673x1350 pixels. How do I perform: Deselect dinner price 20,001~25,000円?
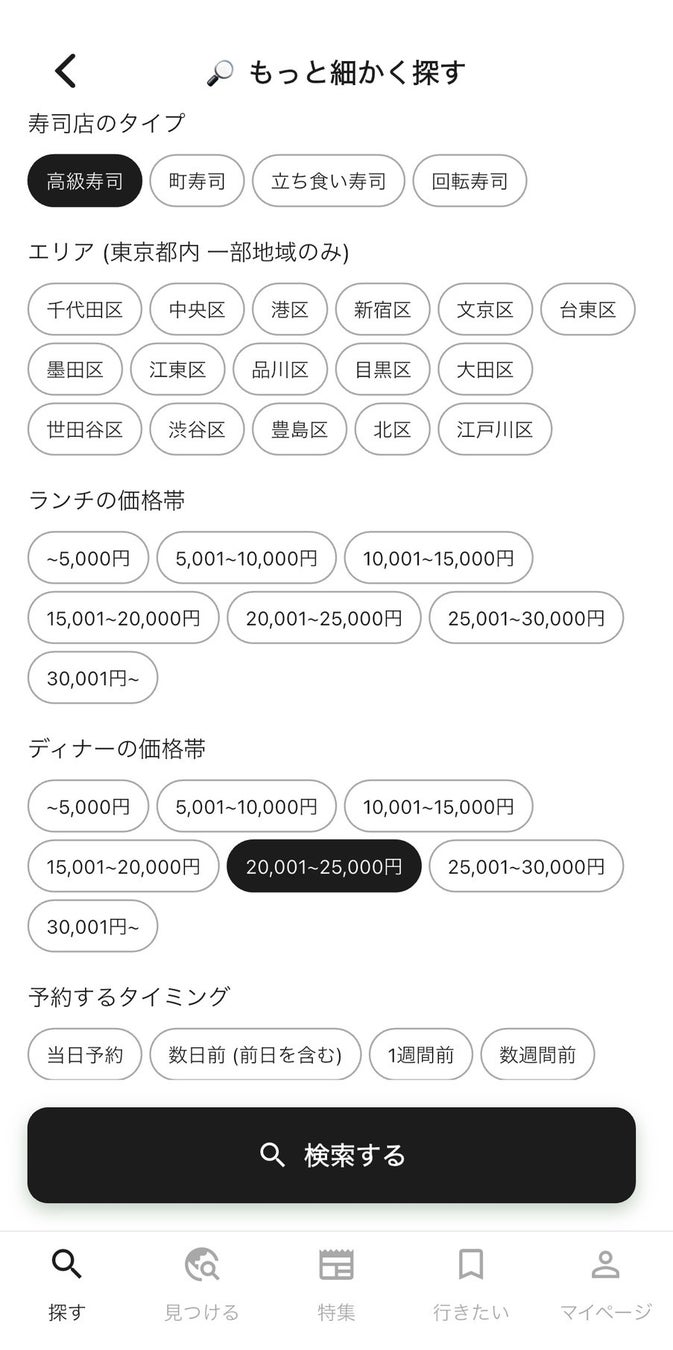point(324,866)
